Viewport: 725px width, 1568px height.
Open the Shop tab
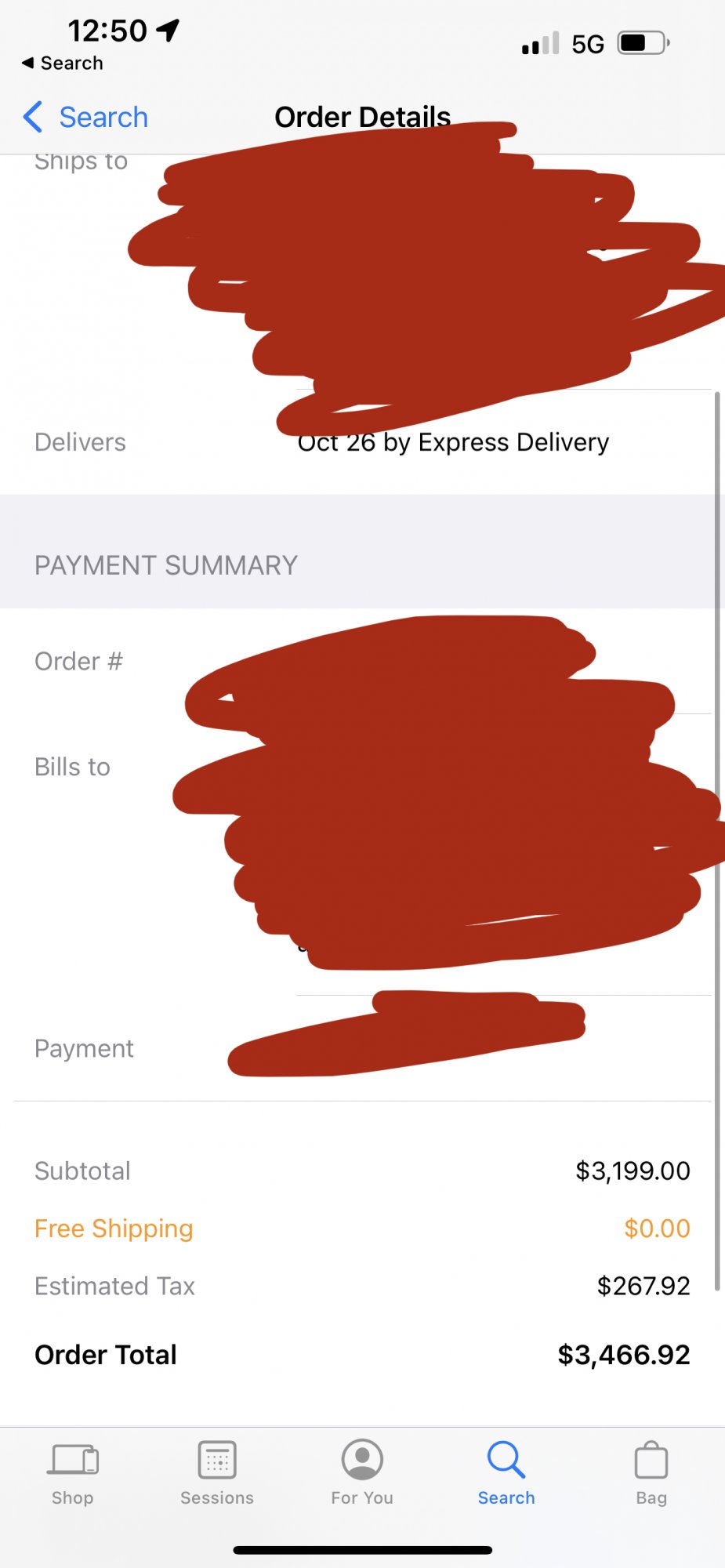73,1472
